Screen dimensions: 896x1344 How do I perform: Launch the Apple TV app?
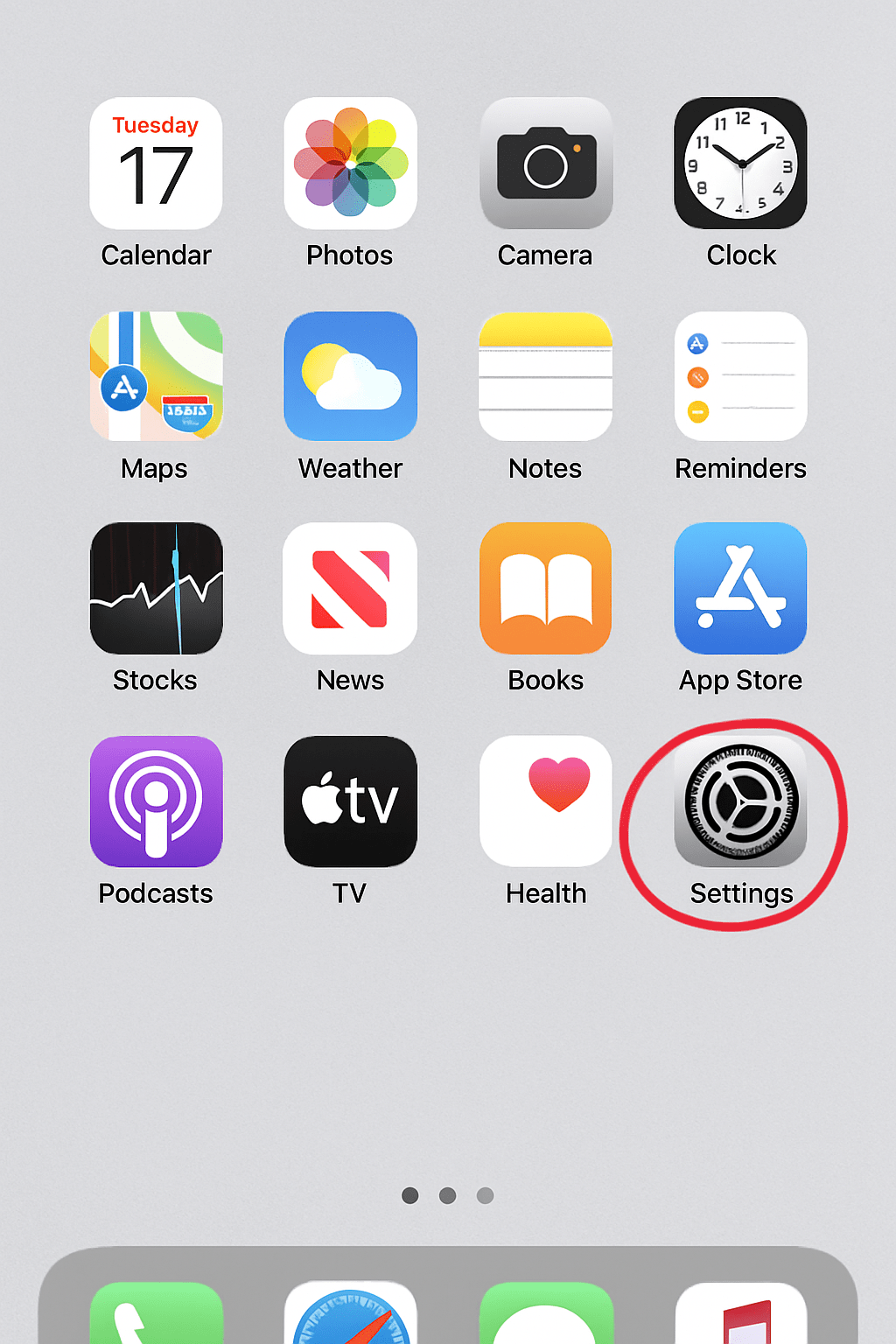[x=351, y=801]
